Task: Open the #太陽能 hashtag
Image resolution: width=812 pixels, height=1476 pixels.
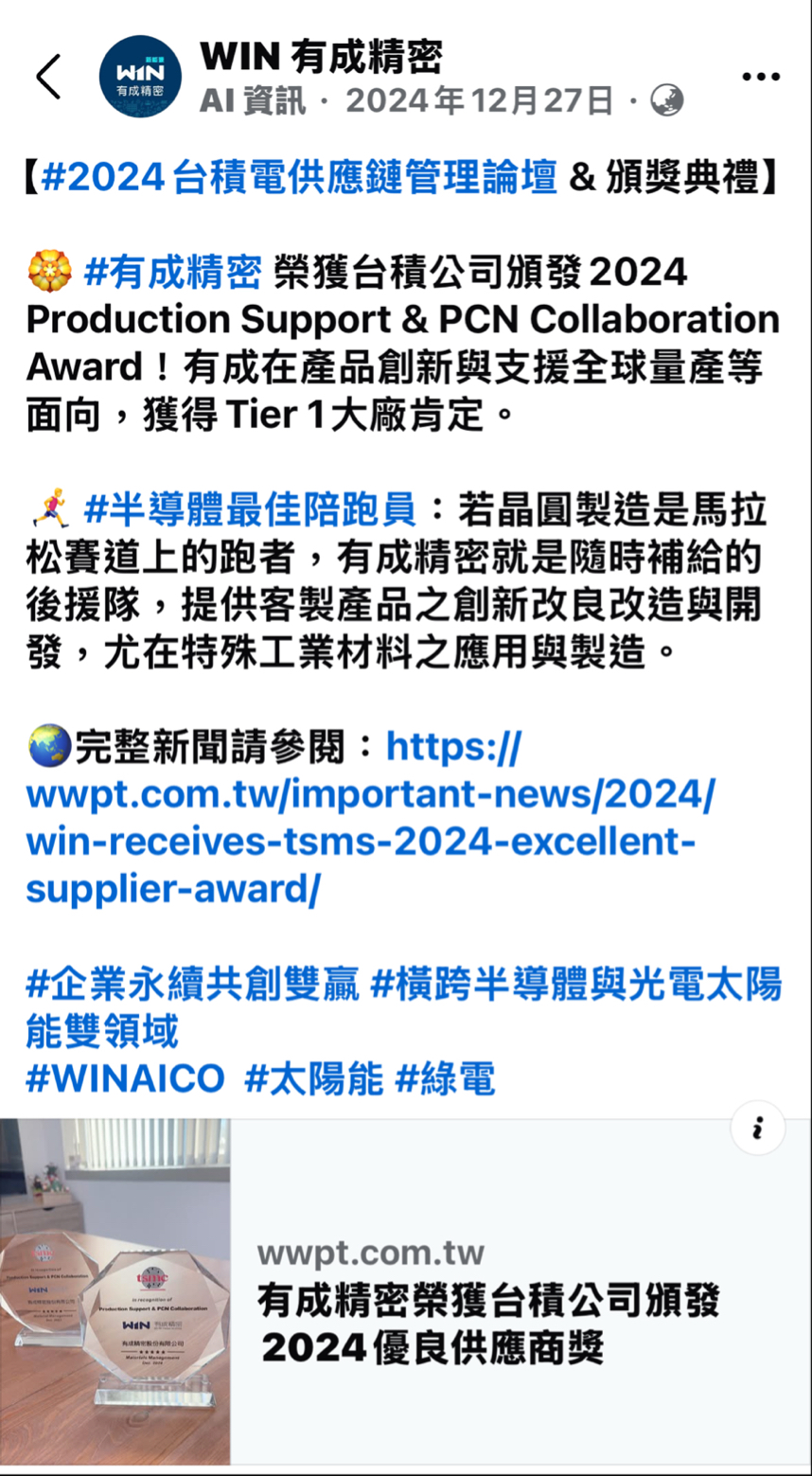Action: pyautogui.click(x=313, y=1078)
